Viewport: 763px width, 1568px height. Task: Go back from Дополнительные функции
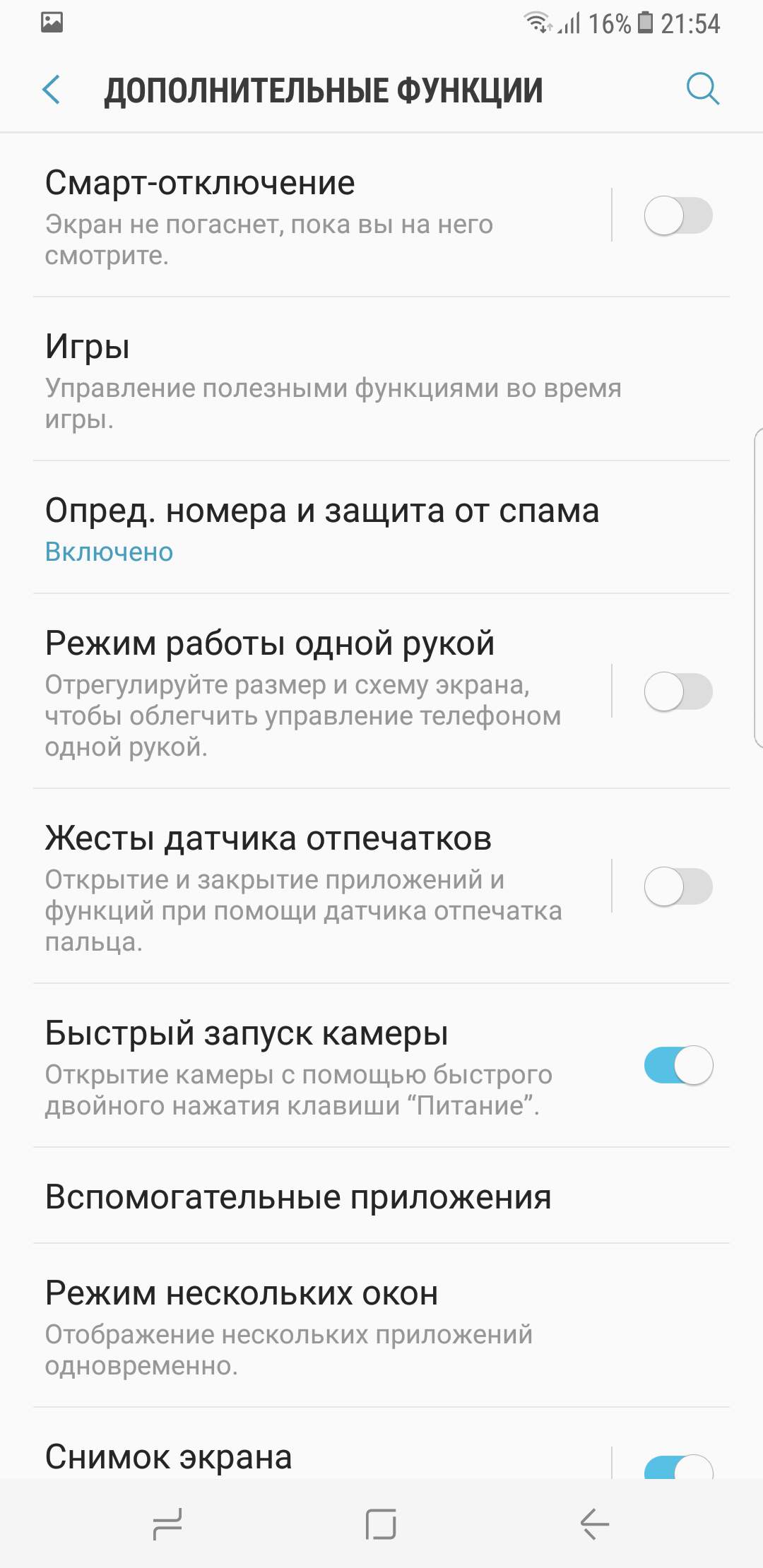pos(52,90)
